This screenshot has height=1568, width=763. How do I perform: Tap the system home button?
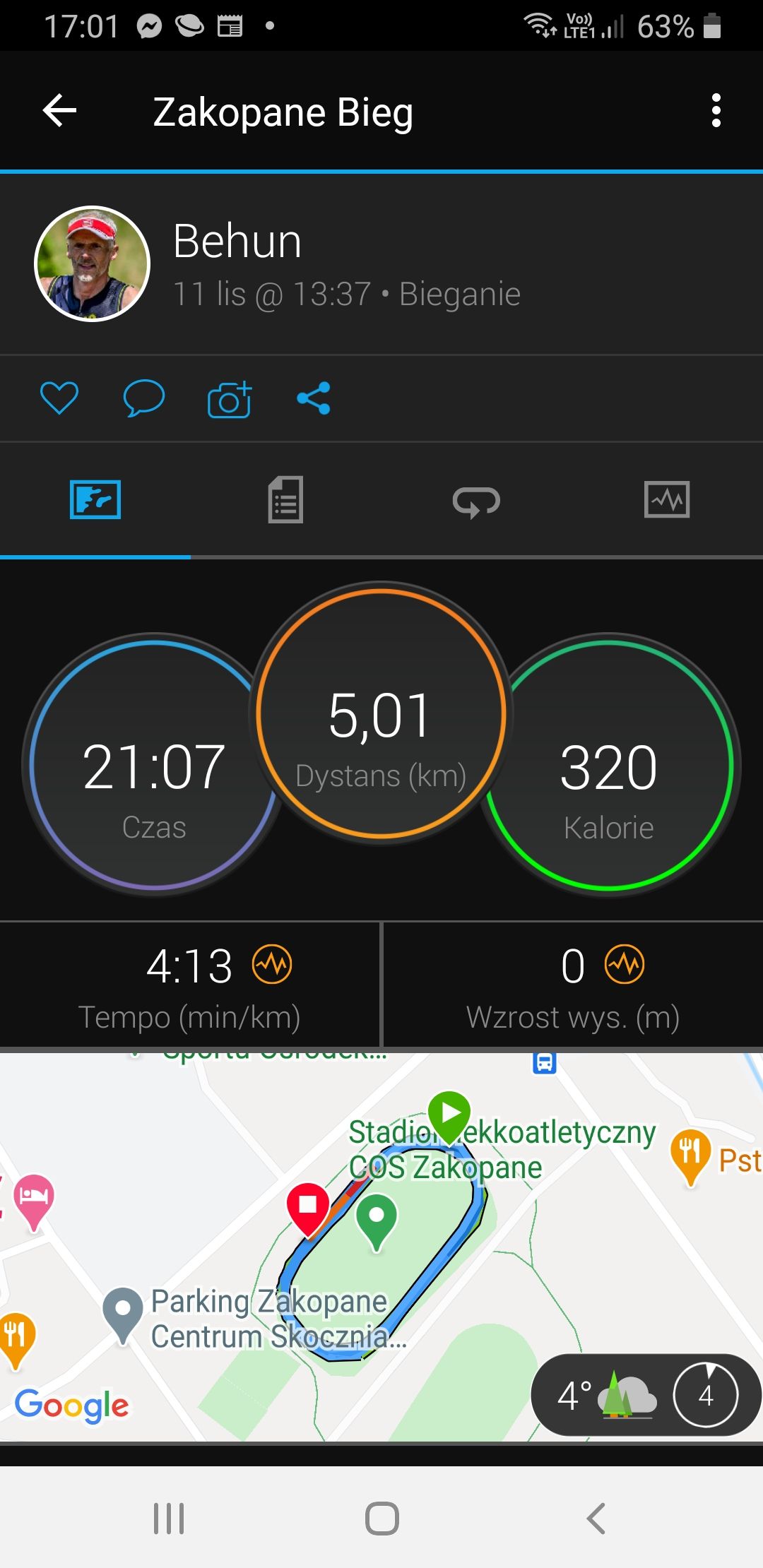point(381,1518)
